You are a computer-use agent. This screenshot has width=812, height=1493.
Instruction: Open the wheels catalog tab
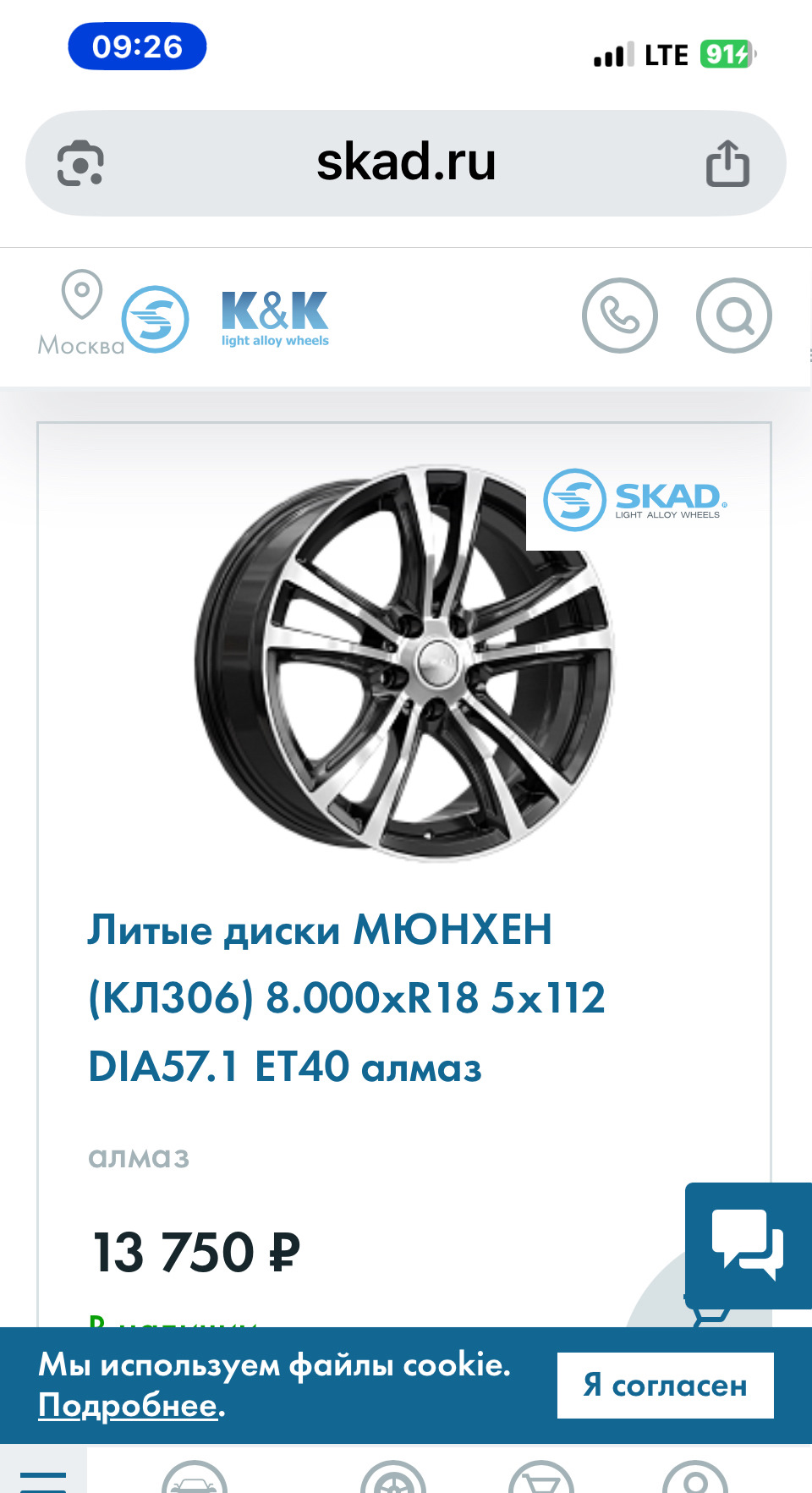click(x=393, y=1479)
